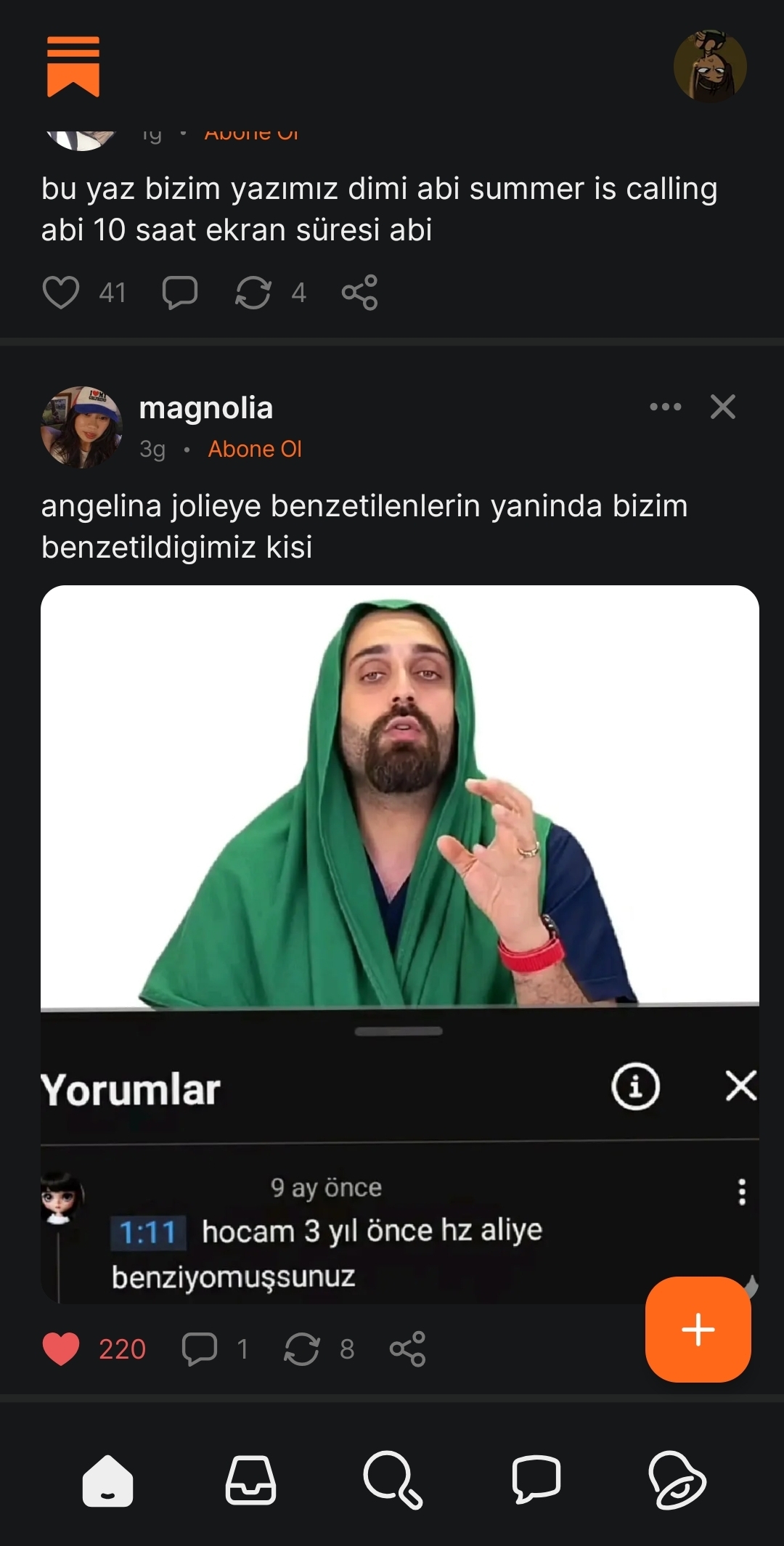This screenshot has width=784, height=1546.
Task: Subscribe to magnolia via Abone Ol
Action: [255, 449]
